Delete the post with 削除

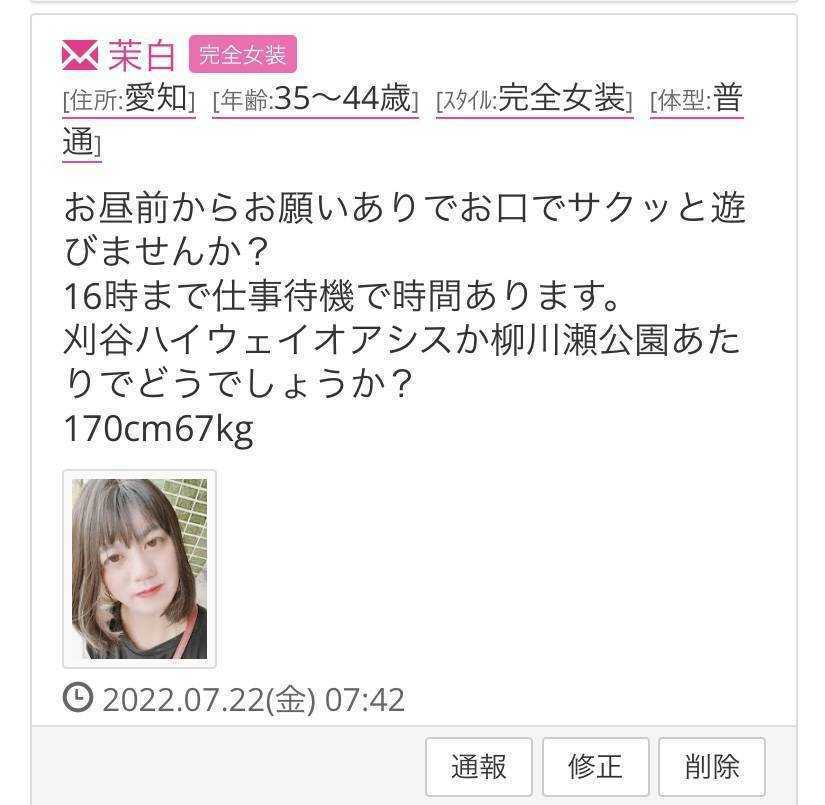tap(711, 767)
